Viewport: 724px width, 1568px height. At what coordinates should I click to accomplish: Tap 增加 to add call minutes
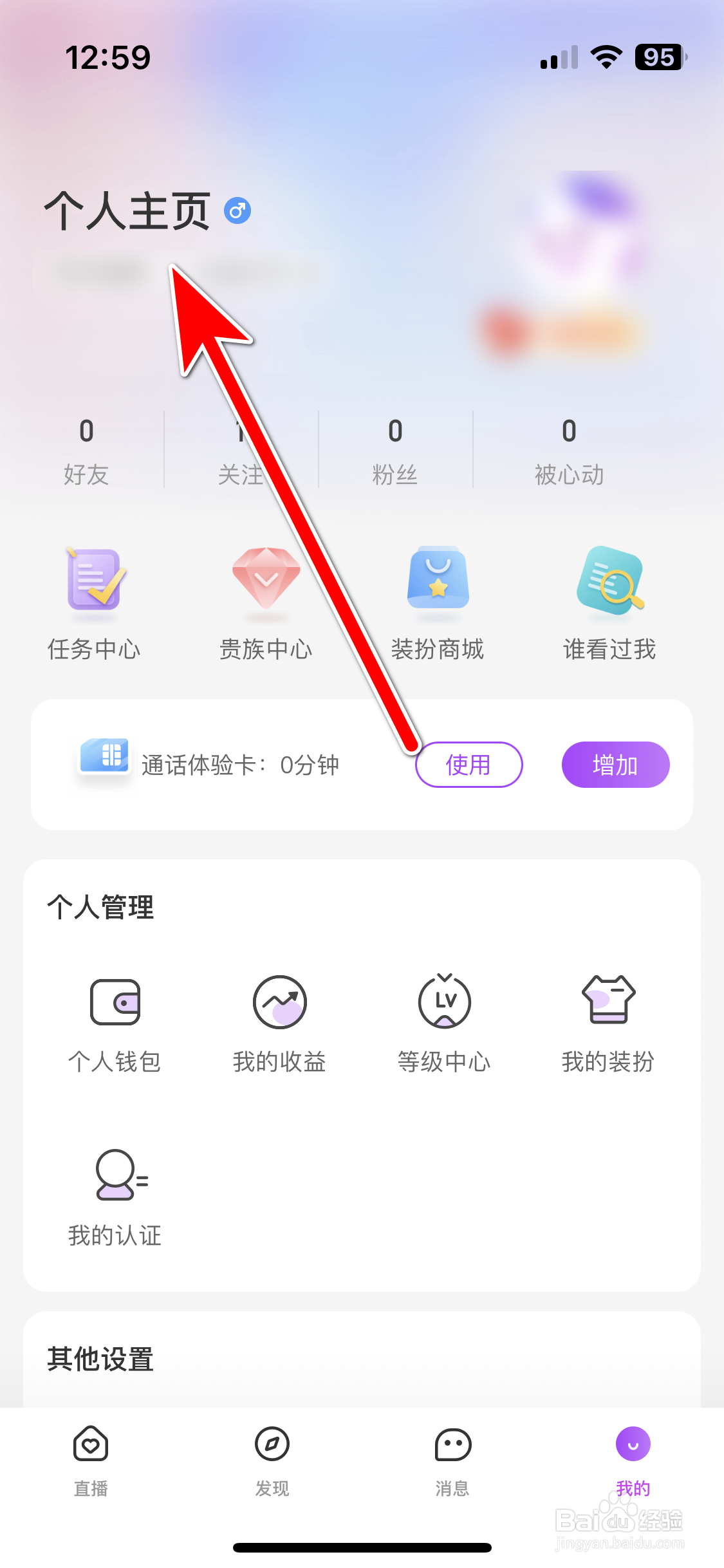[615, 765]
